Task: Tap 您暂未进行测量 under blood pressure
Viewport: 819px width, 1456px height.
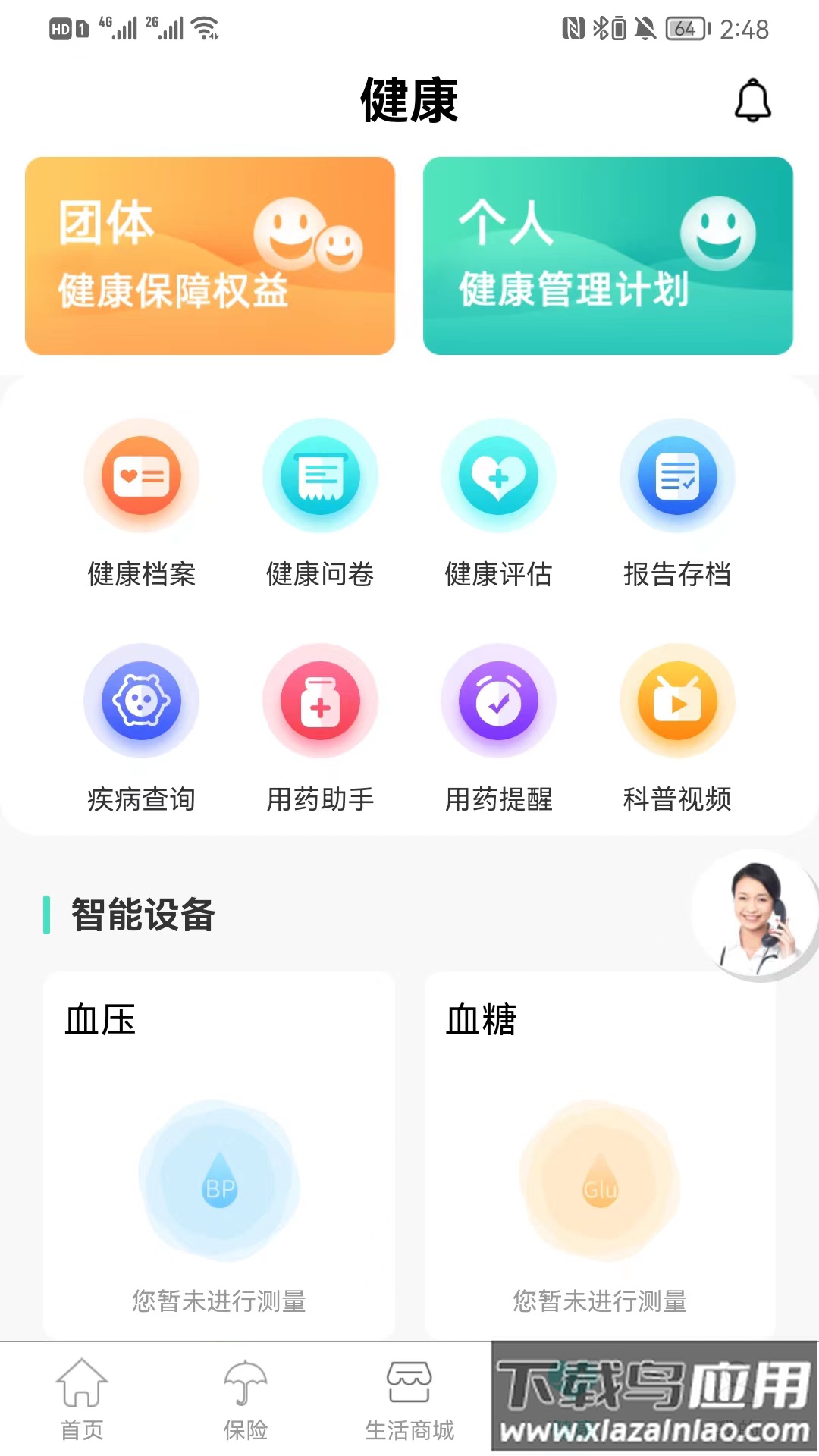Action: click(219, 1303)
